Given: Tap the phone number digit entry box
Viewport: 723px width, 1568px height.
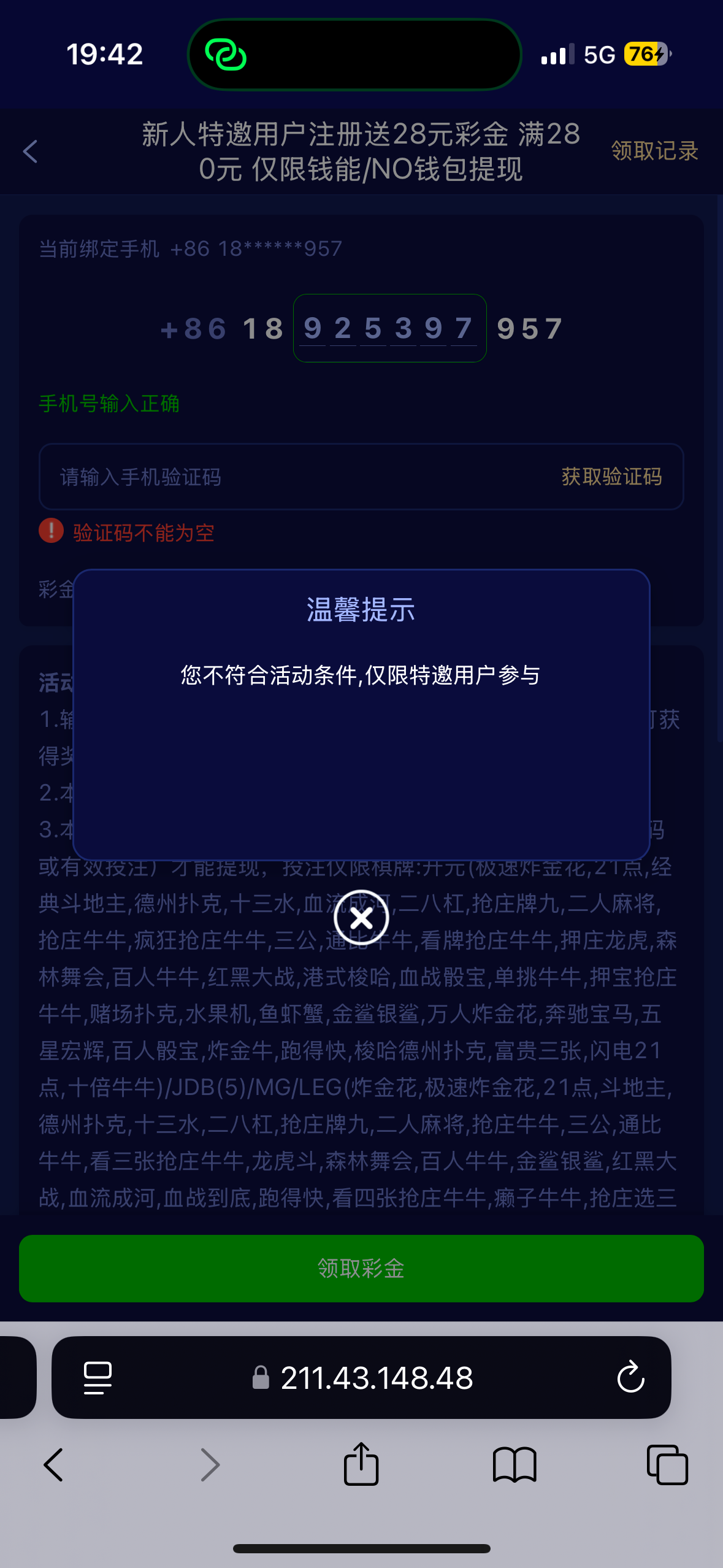Looking at the screenshot, I should point(389,328).
